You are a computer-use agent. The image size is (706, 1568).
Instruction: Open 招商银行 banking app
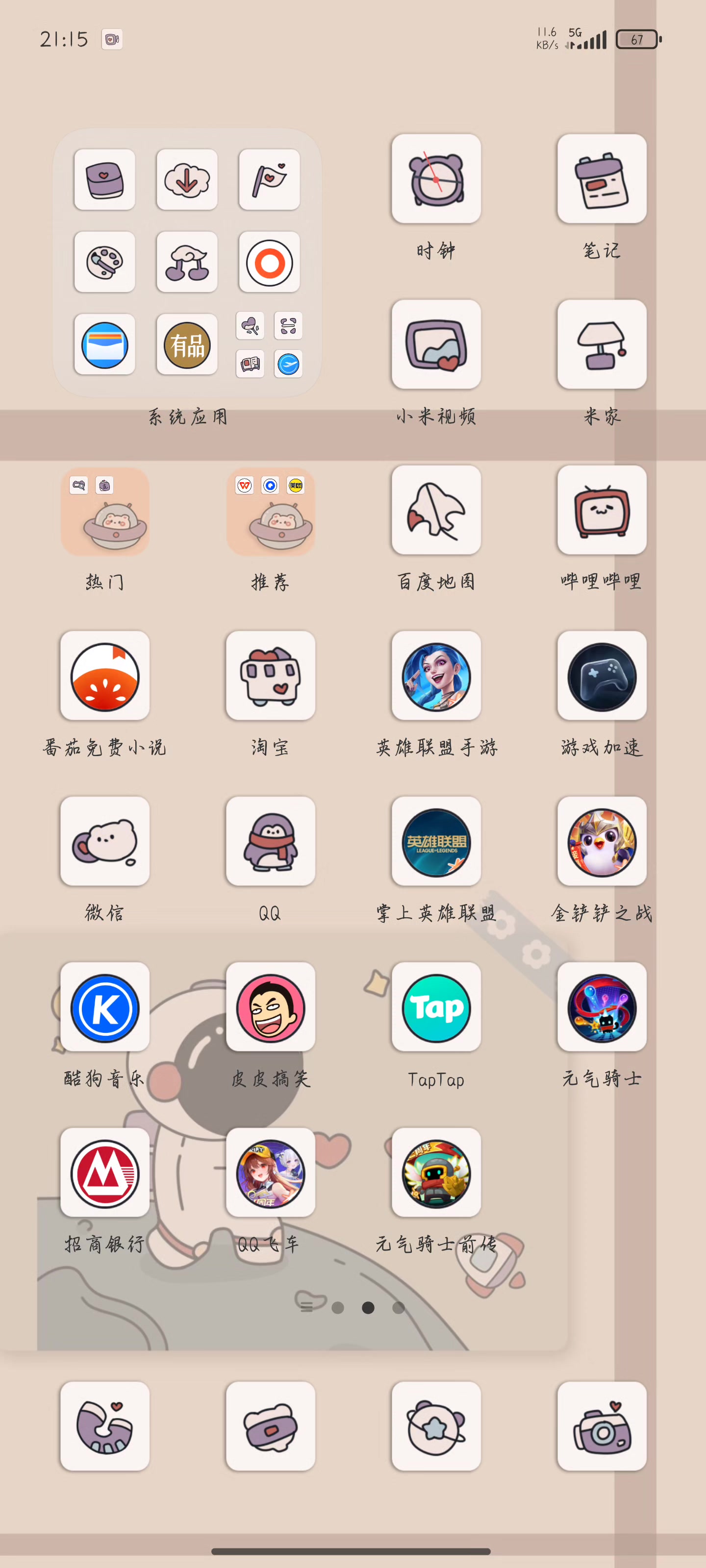(x=105, y=1173)
